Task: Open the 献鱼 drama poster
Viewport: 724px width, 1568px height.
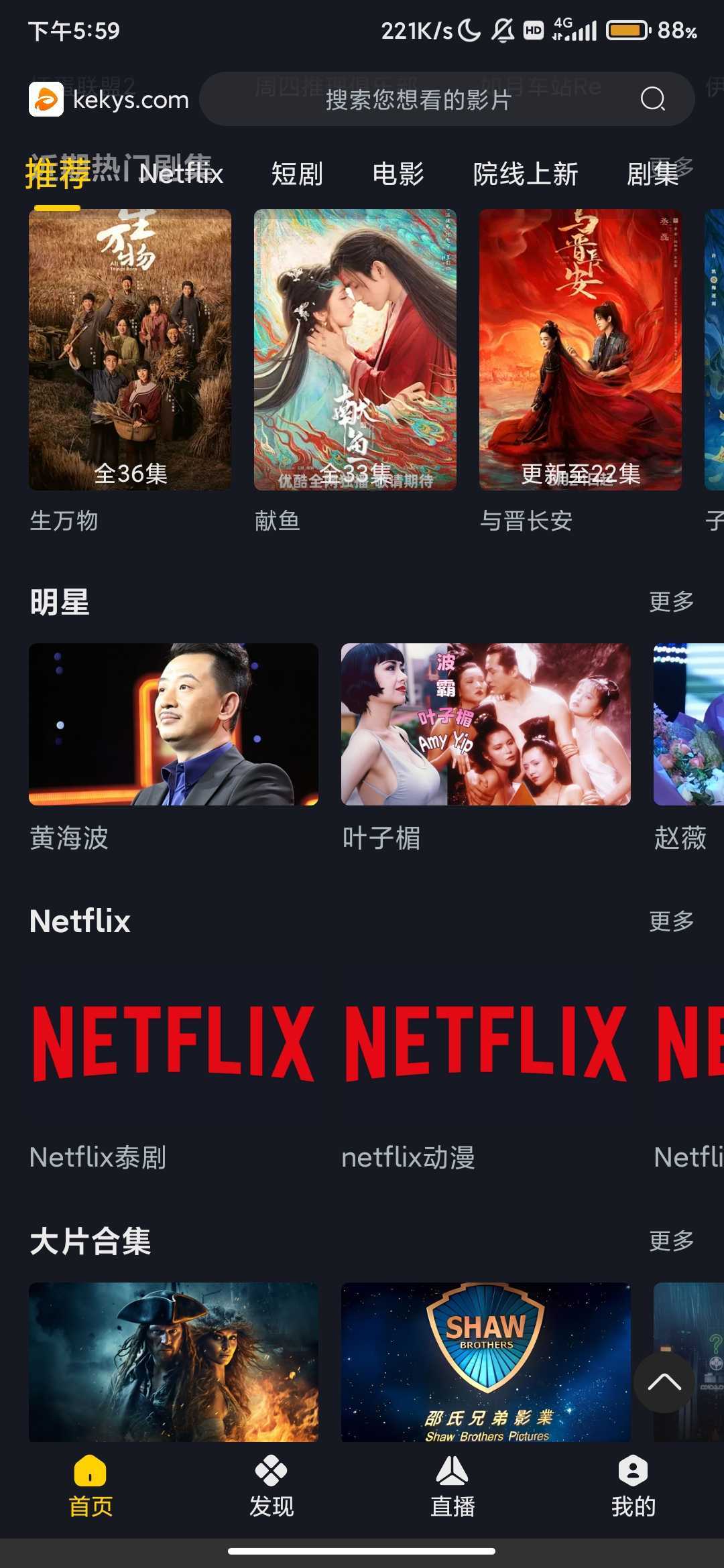Action: point(355,350)
